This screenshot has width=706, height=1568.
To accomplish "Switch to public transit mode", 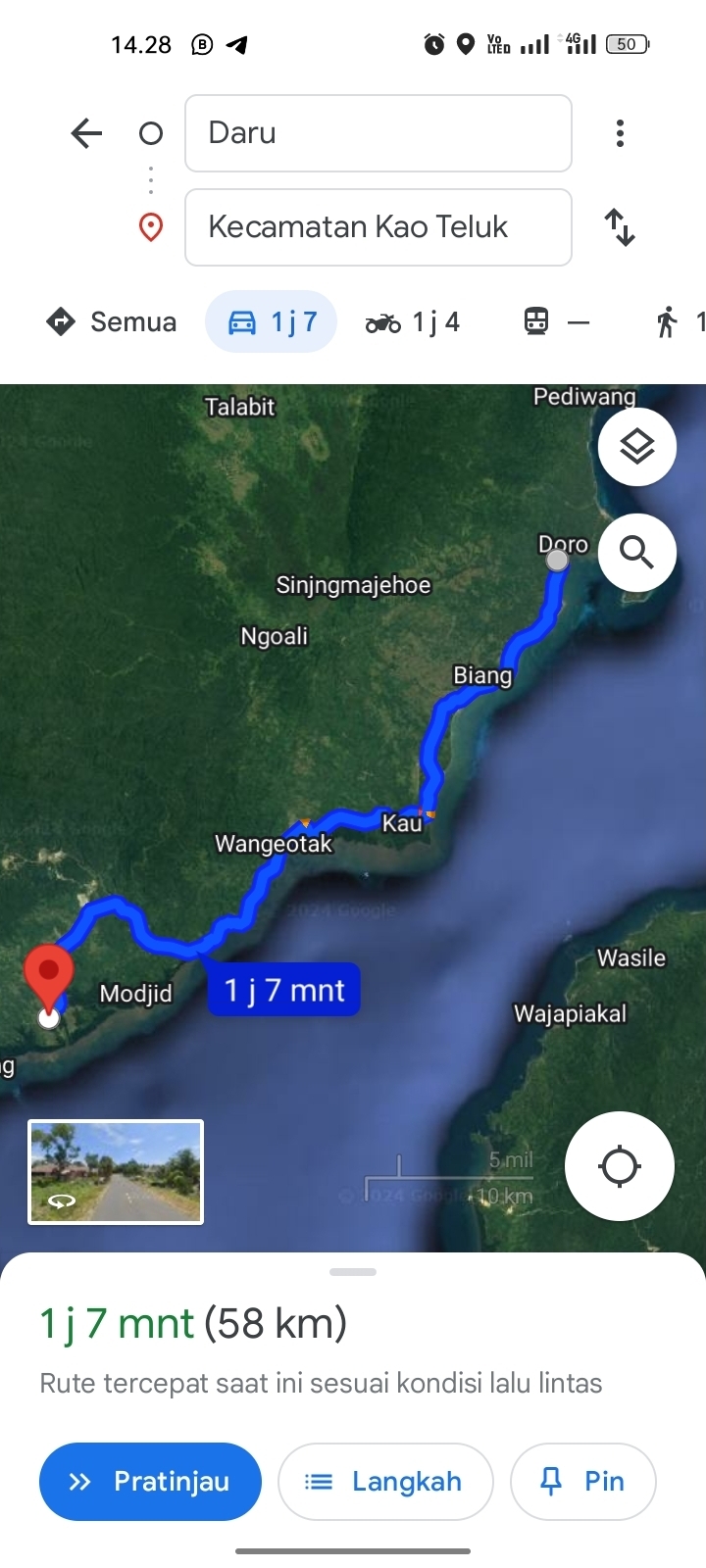I will (556, 321).
